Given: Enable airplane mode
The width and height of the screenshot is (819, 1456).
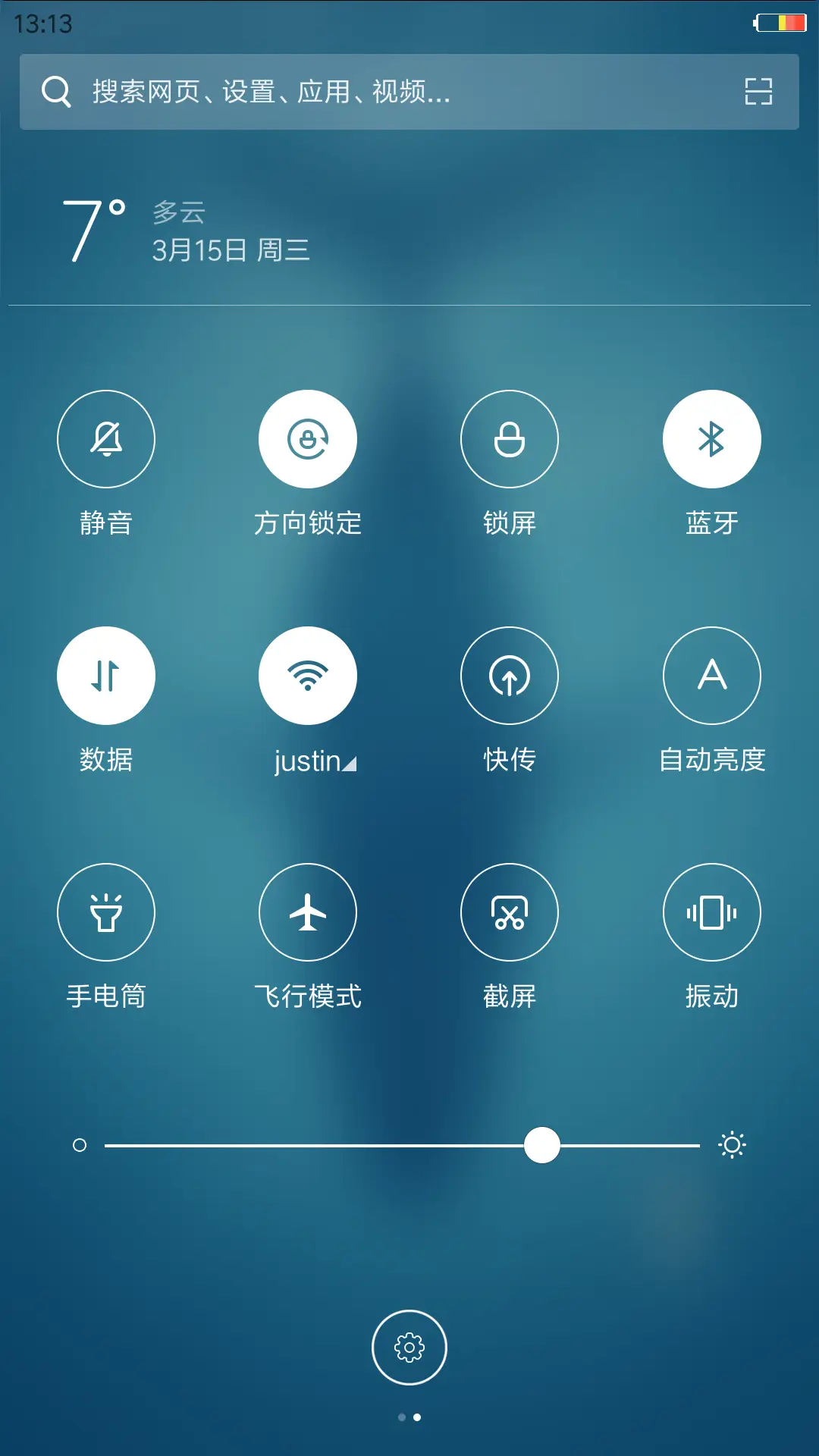Looking at the screenshot, I should point(308,912).
